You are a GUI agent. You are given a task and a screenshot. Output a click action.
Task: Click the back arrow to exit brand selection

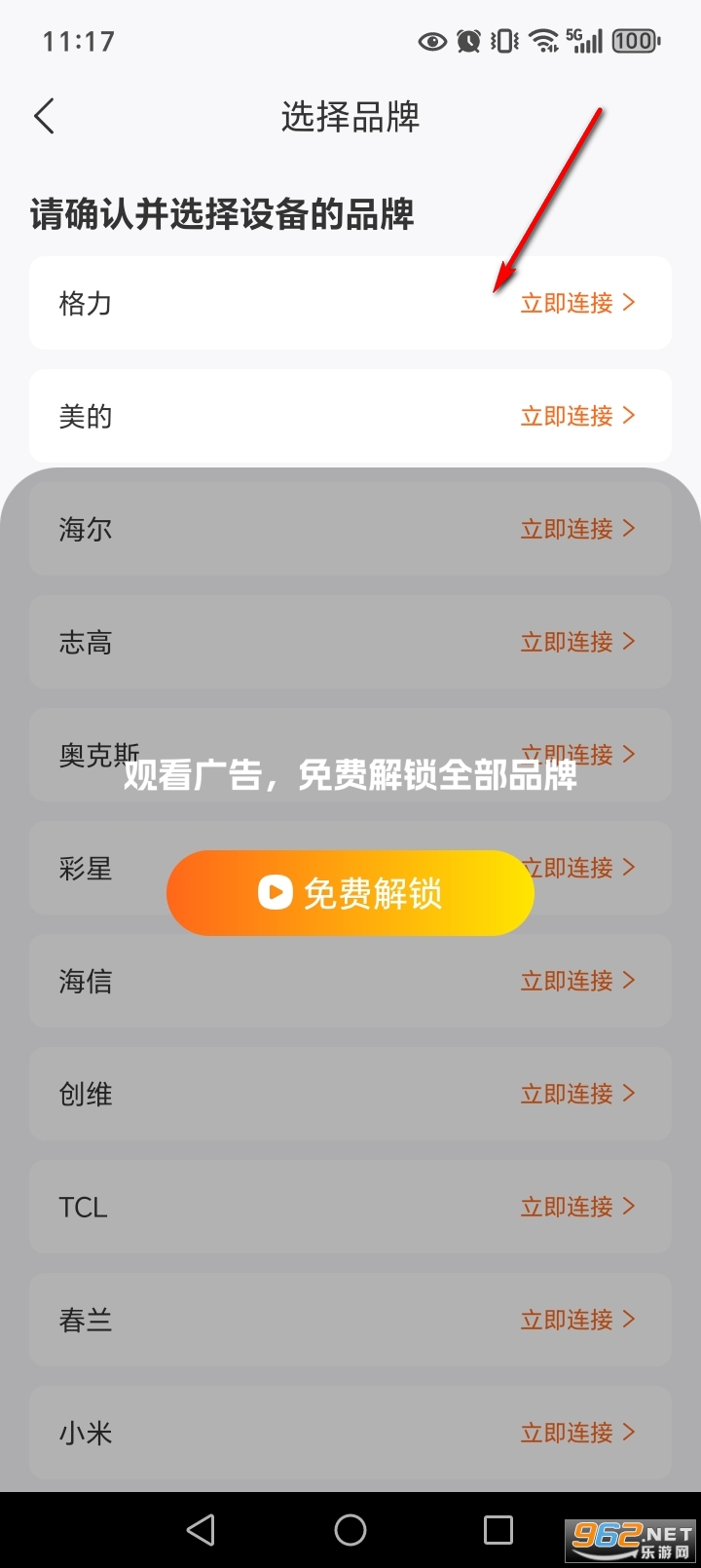(44, 116)
